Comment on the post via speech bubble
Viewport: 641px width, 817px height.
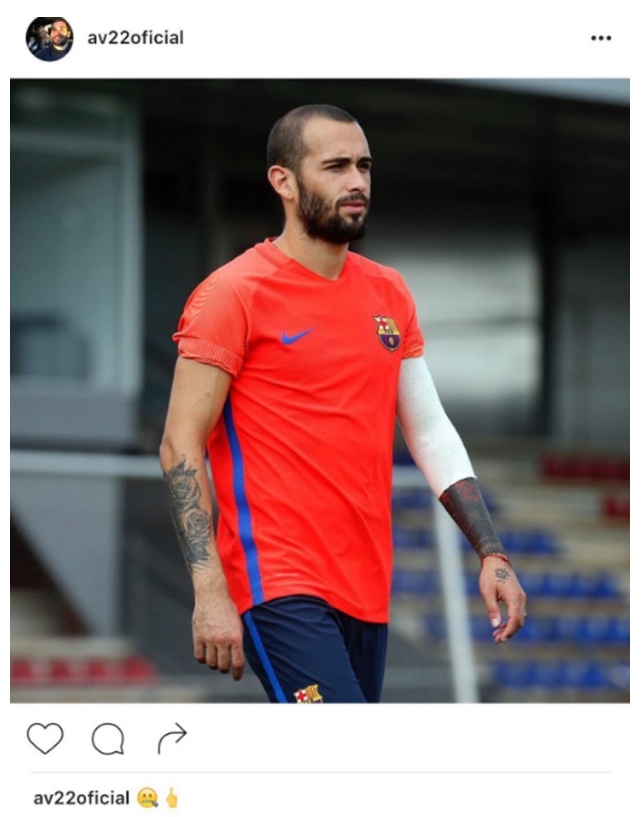108,739
